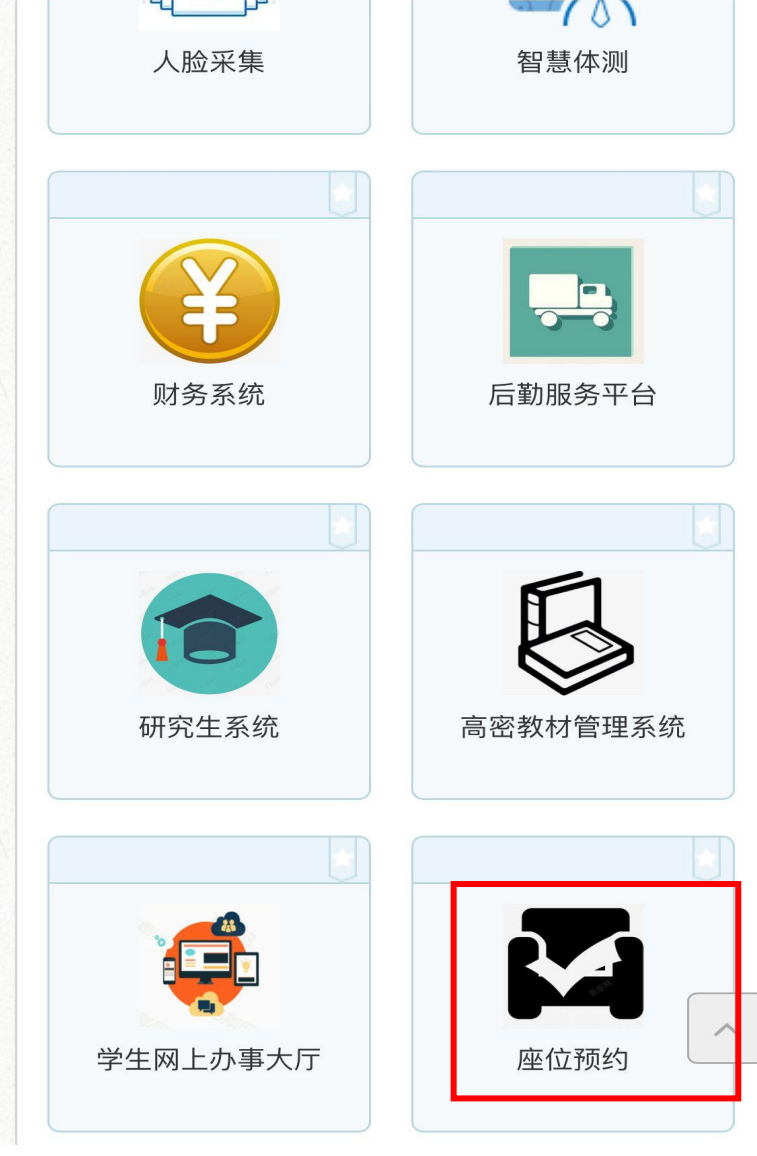Favorite 财务系统 with its star icon

343,193
